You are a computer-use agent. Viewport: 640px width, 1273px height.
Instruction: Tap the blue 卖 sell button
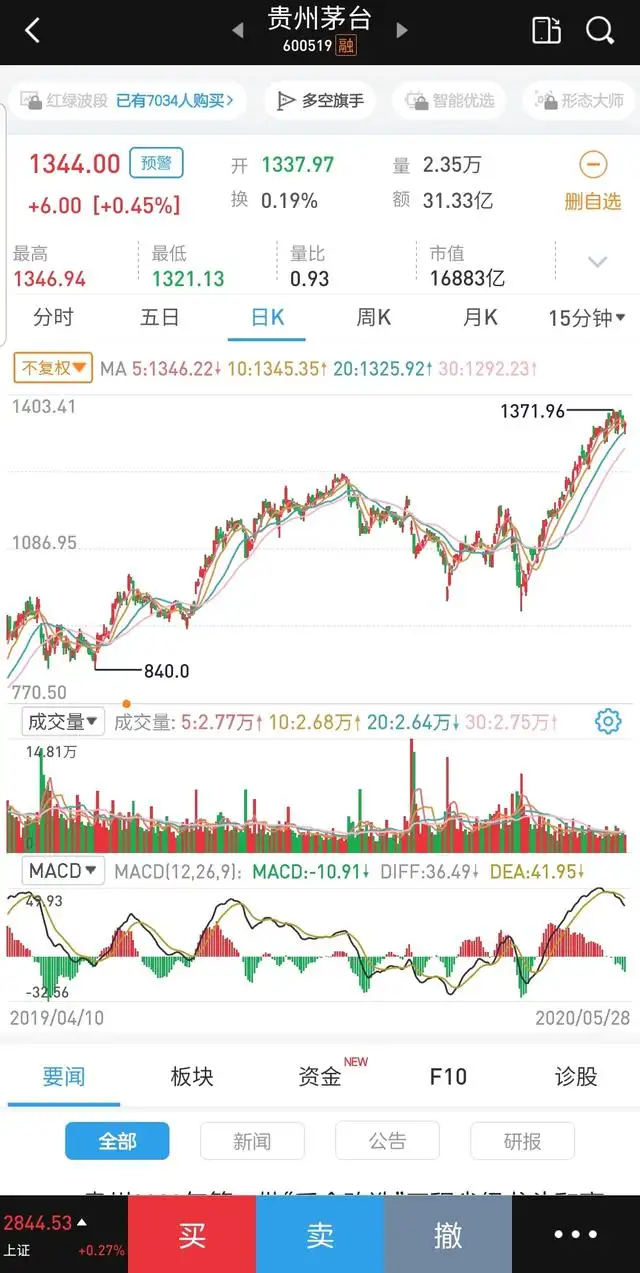(320, 1234)
